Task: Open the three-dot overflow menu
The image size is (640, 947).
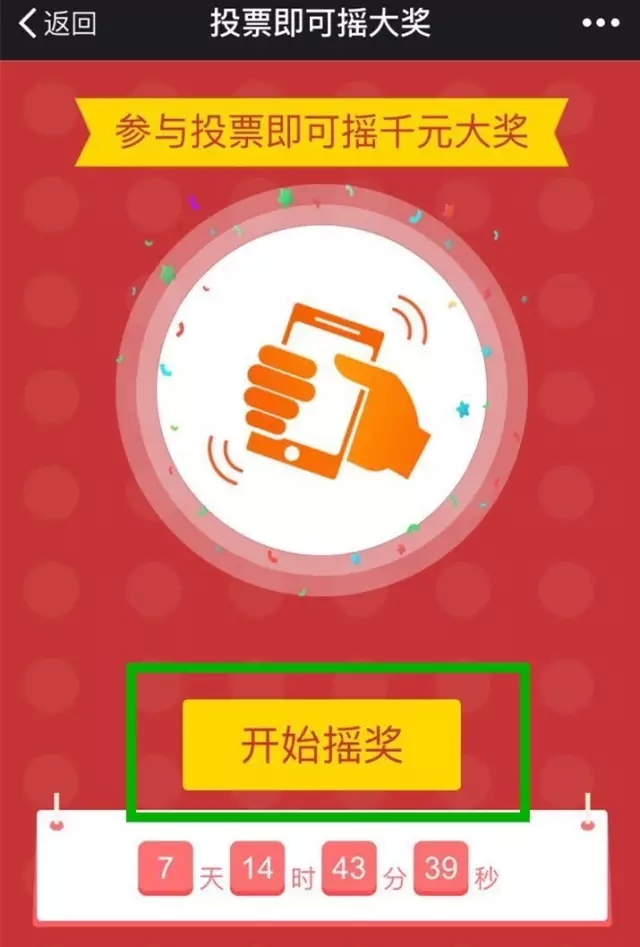Action: click(601, 24)
